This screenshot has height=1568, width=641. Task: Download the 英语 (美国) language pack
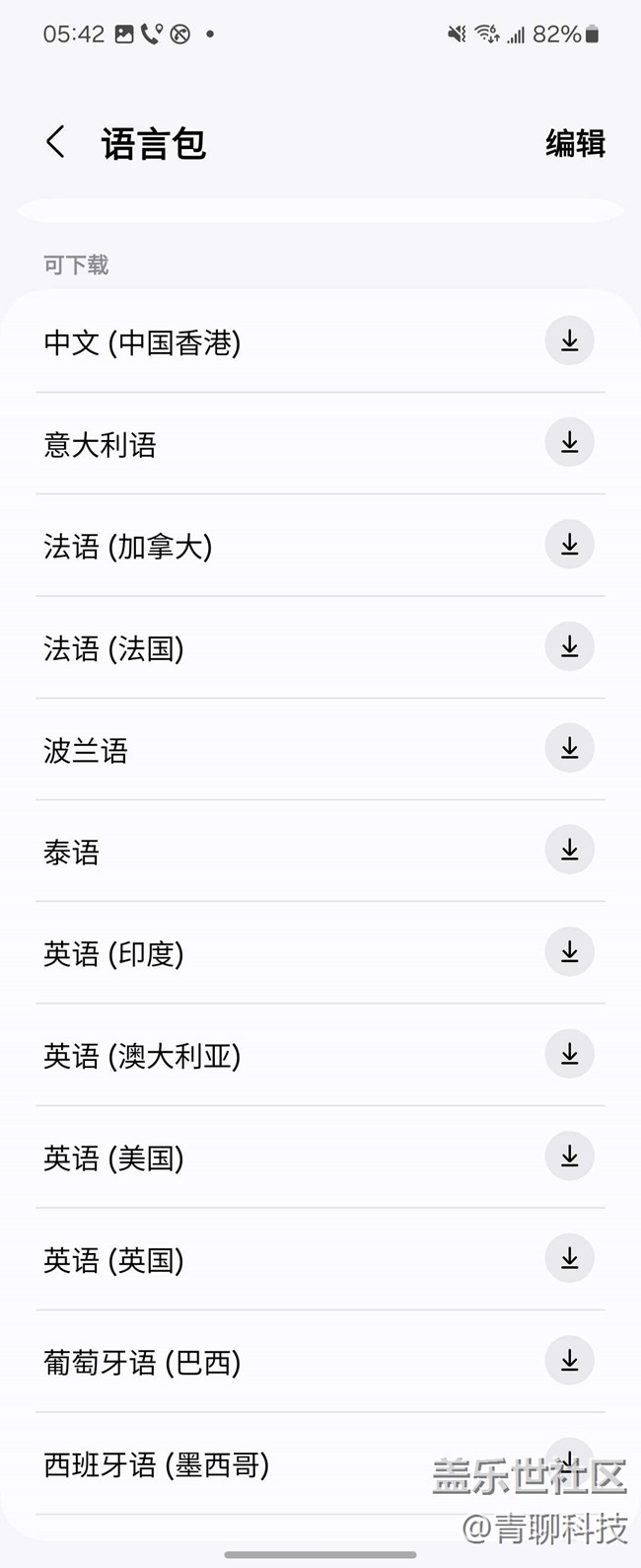point(569,1157)
